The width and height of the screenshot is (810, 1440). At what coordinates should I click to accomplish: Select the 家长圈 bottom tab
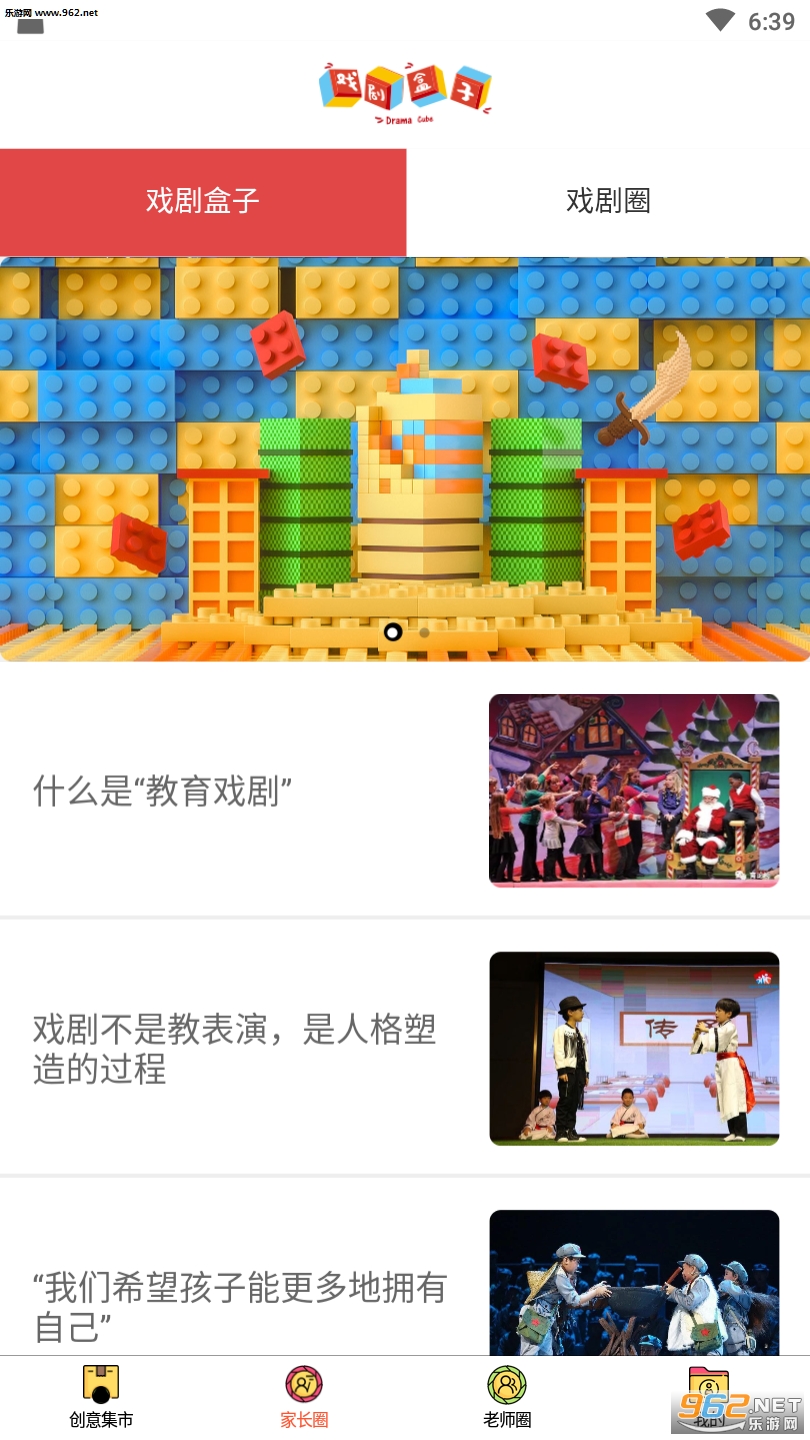(304, 1397)
